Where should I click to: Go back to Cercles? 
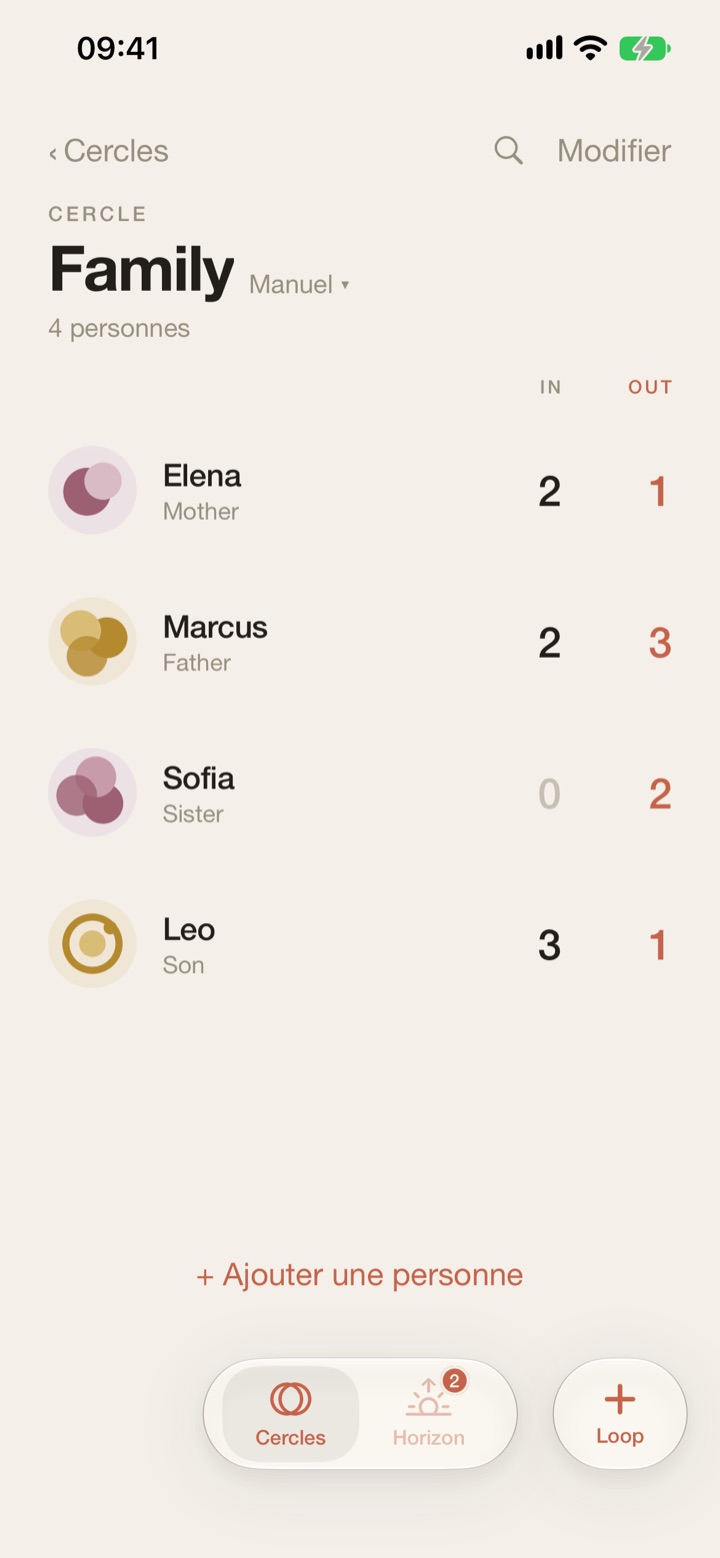coord(108,151)
